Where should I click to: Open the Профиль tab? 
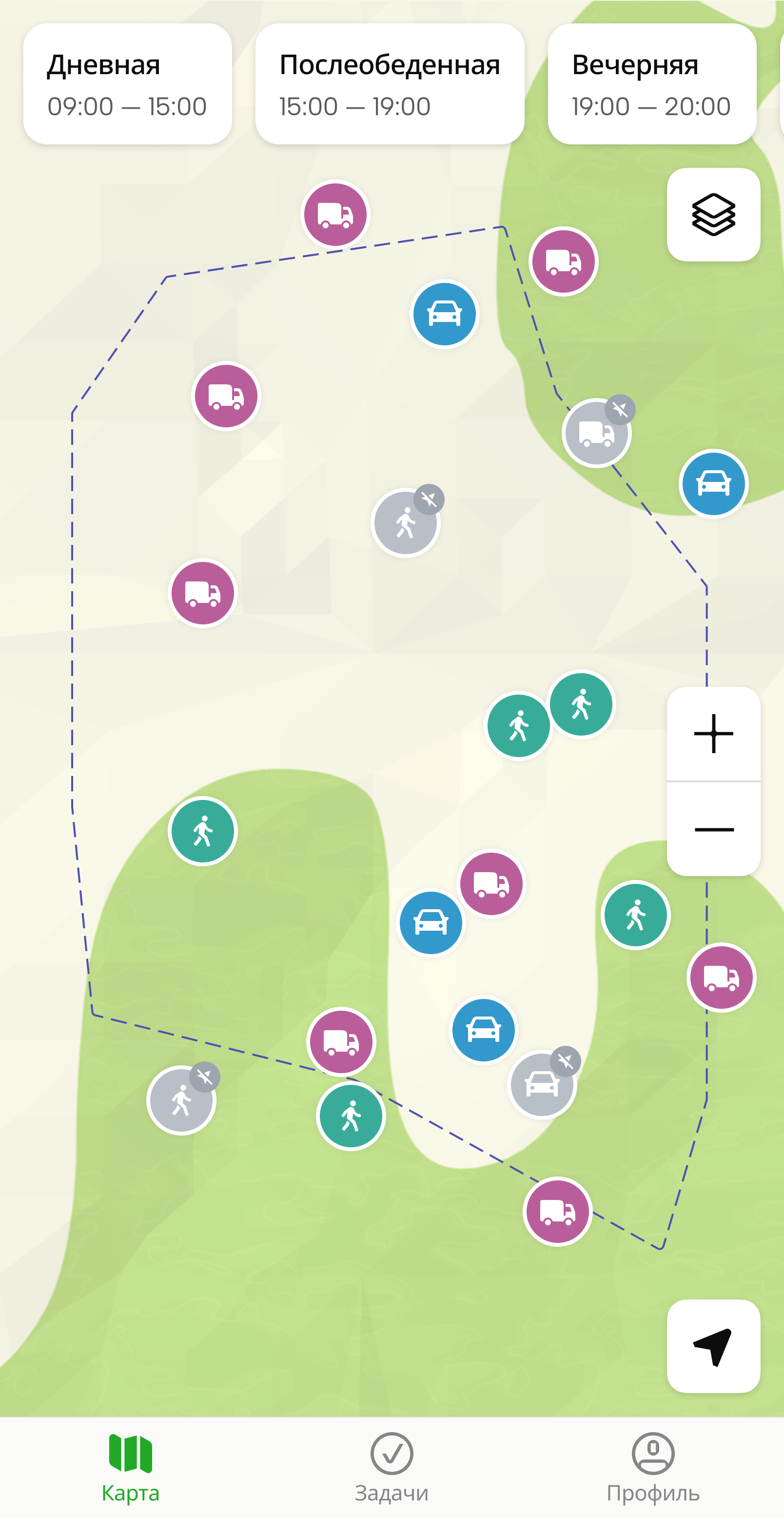653,1468
